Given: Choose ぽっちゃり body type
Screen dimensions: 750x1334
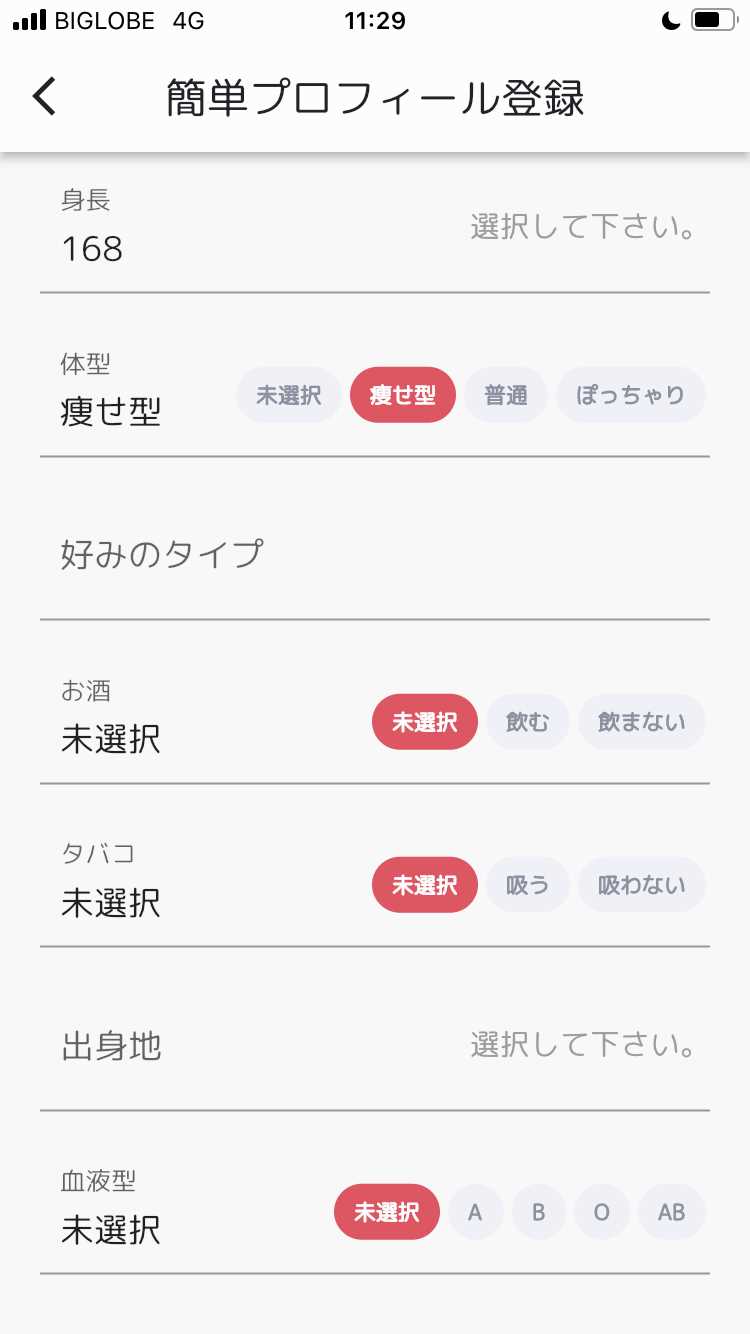Looking at the screenshot, I should (x=630, y=395).
